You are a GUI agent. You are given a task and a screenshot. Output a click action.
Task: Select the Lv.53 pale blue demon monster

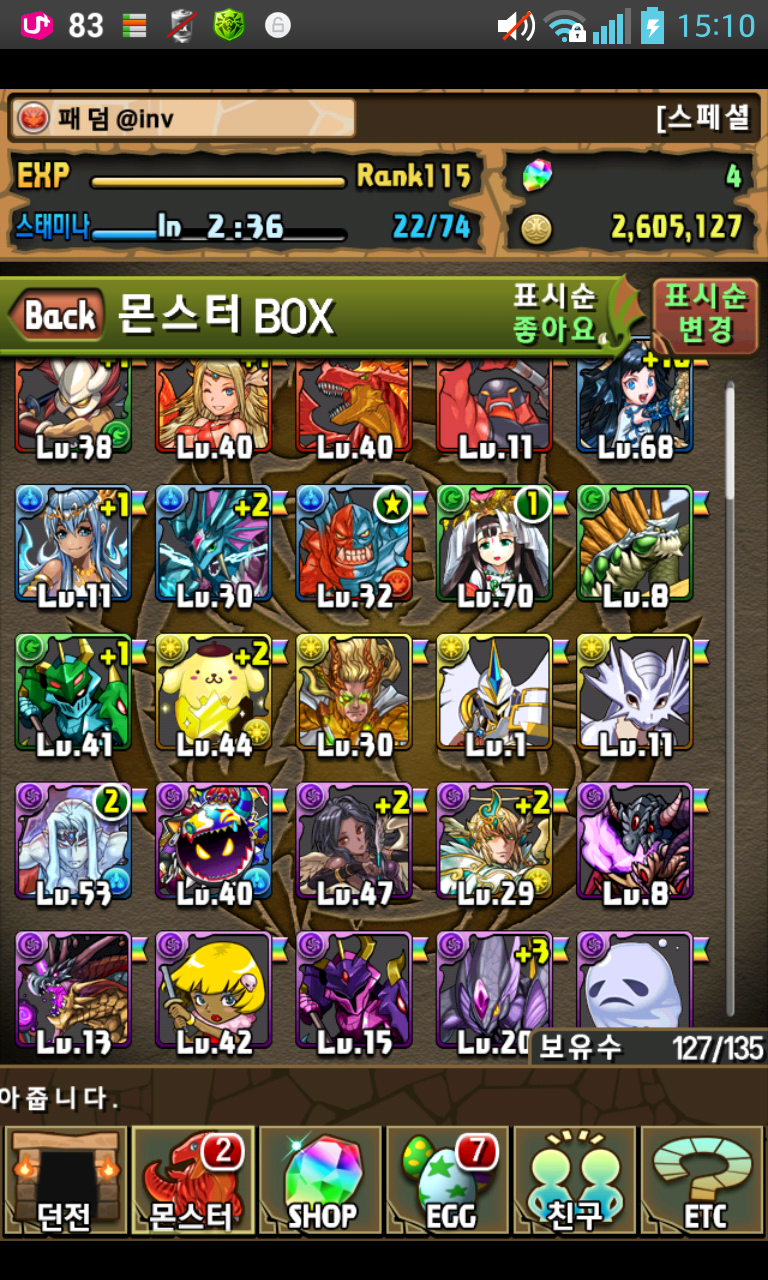tap(73, 842)
